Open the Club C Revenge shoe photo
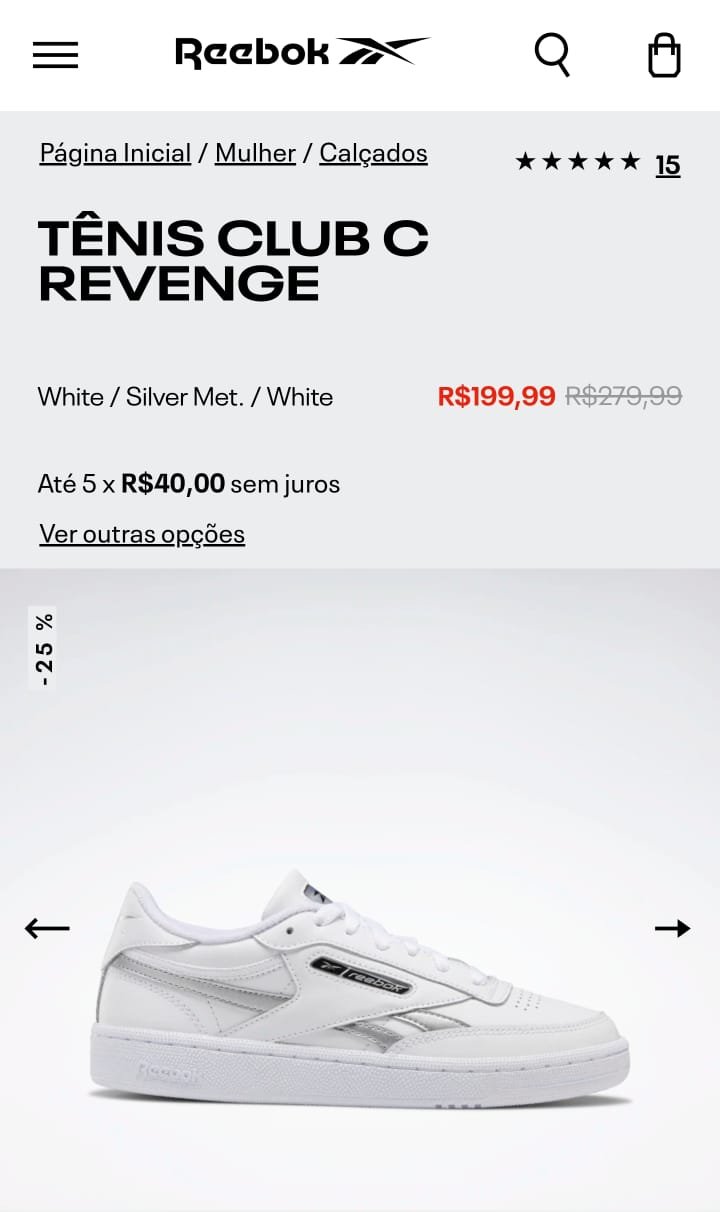720x1212 pixels. coord(360,990)
